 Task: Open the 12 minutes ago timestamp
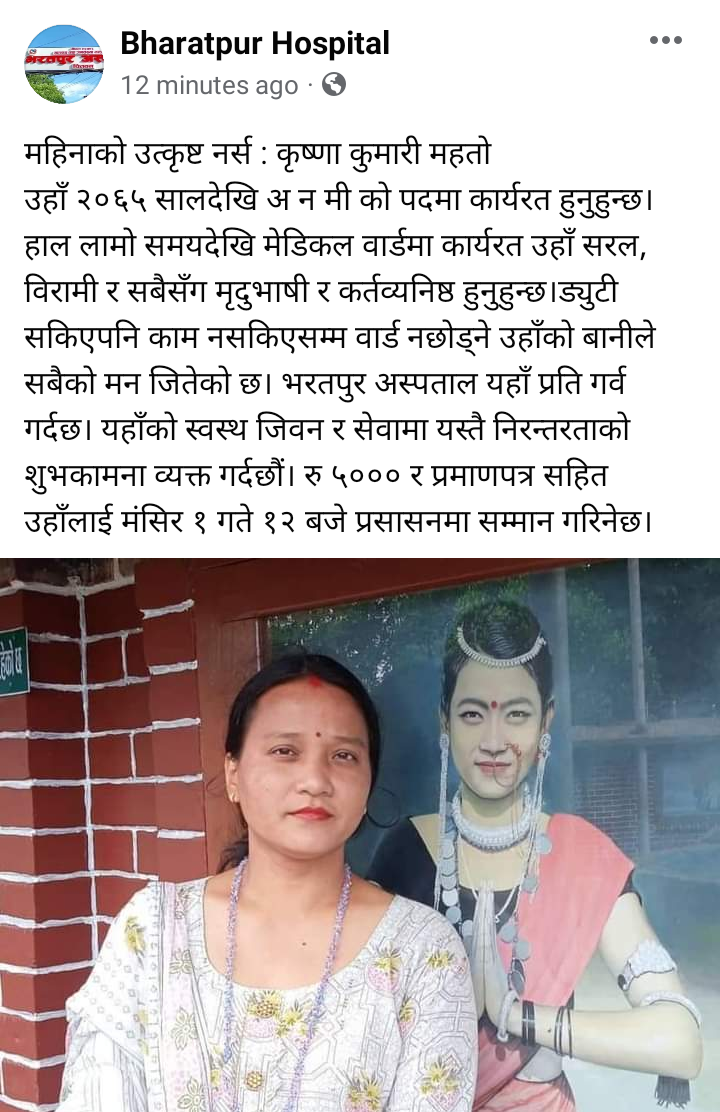[x=209, y=86]
